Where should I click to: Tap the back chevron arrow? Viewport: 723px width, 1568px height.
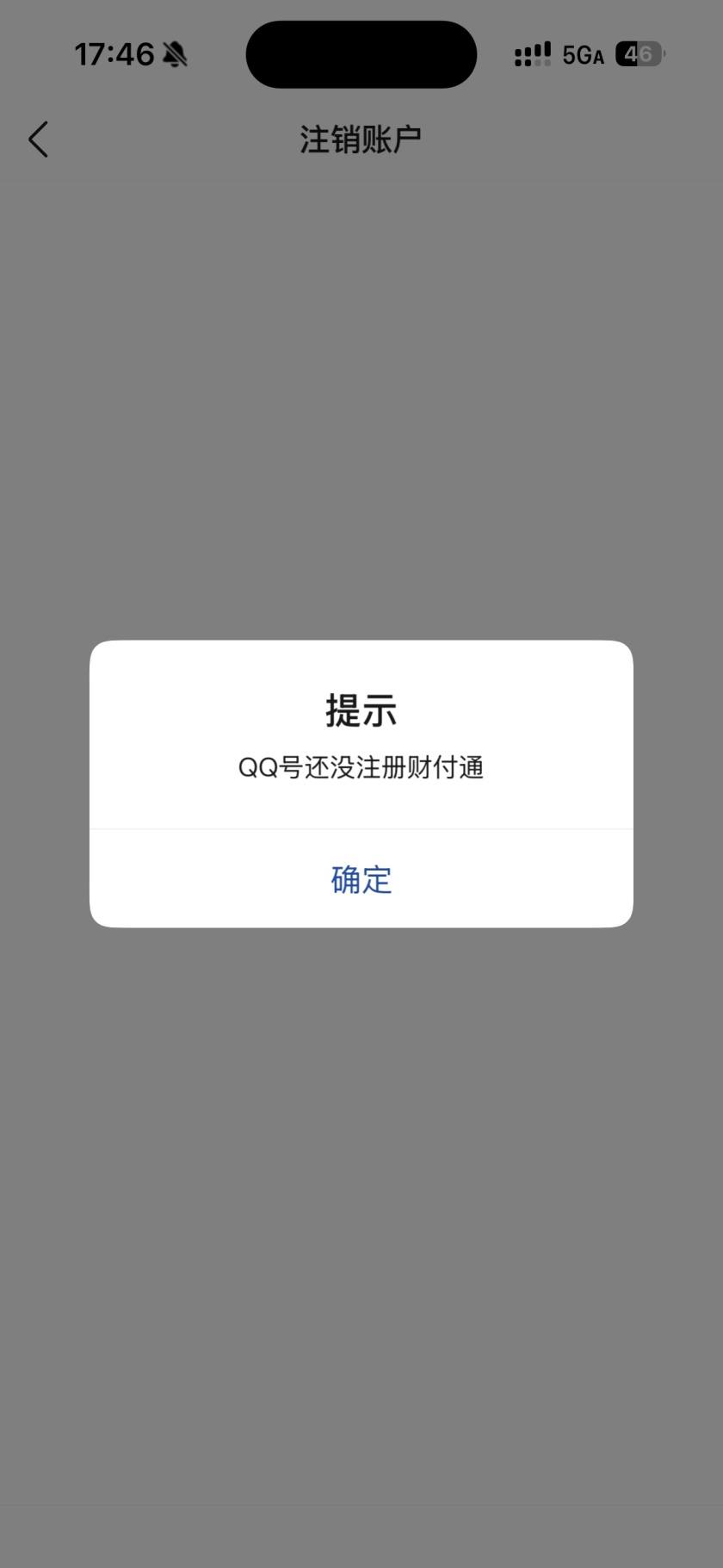click(x=38, y=138)
